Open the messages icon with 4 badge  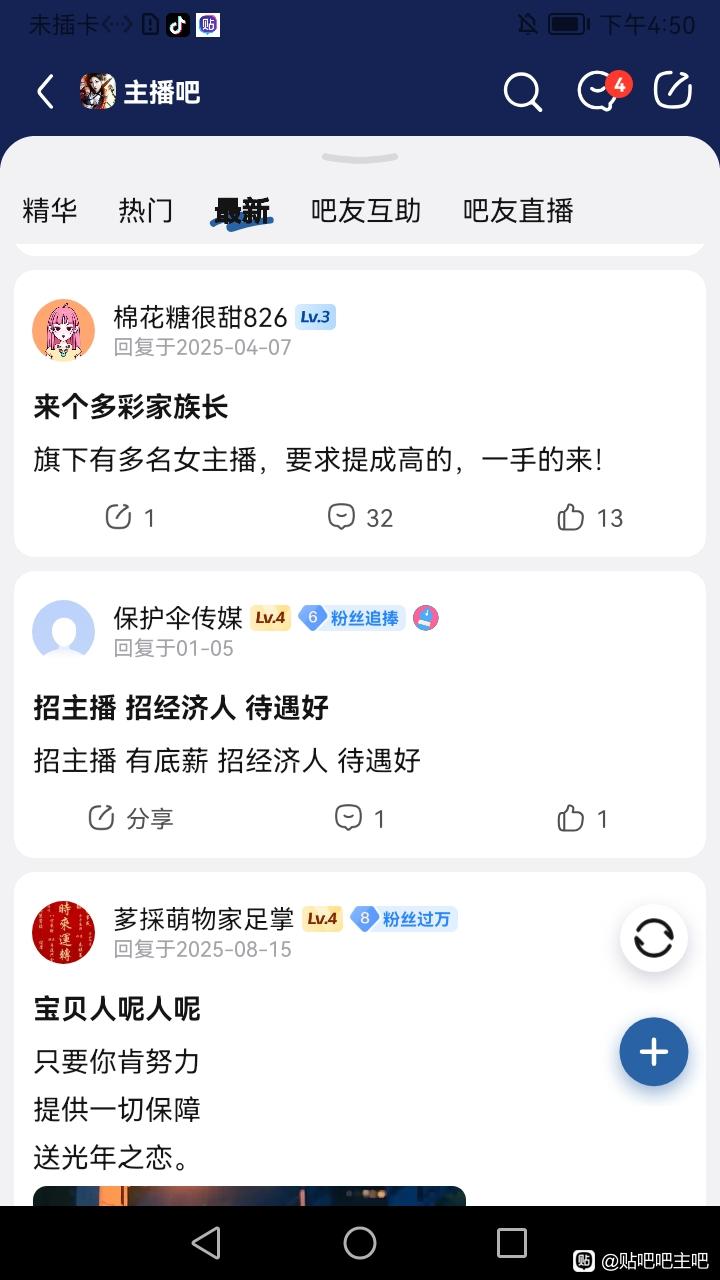point(599,92)
